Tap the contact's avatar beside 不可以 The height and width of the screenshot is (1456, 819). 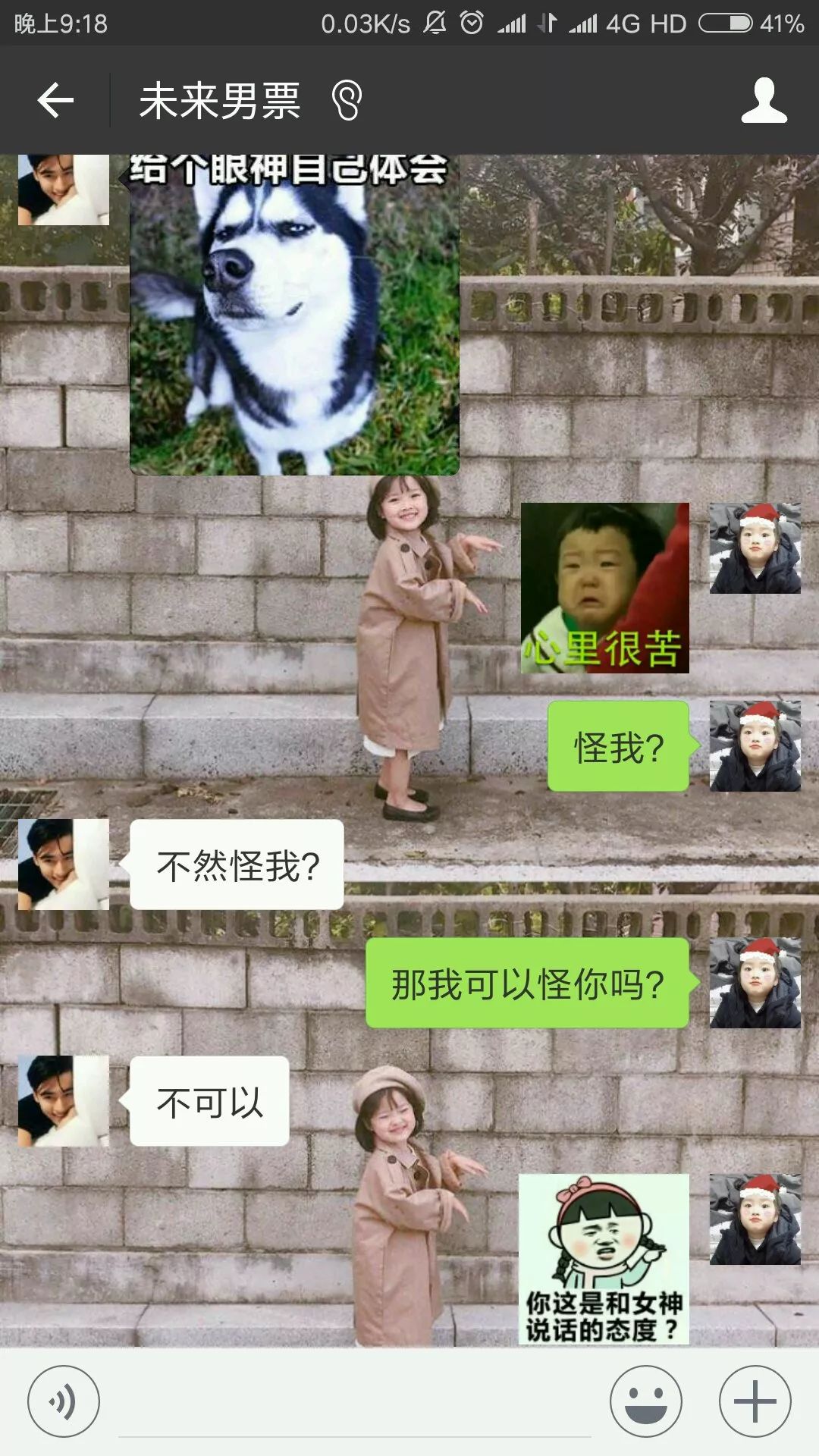click(64, 1101)
